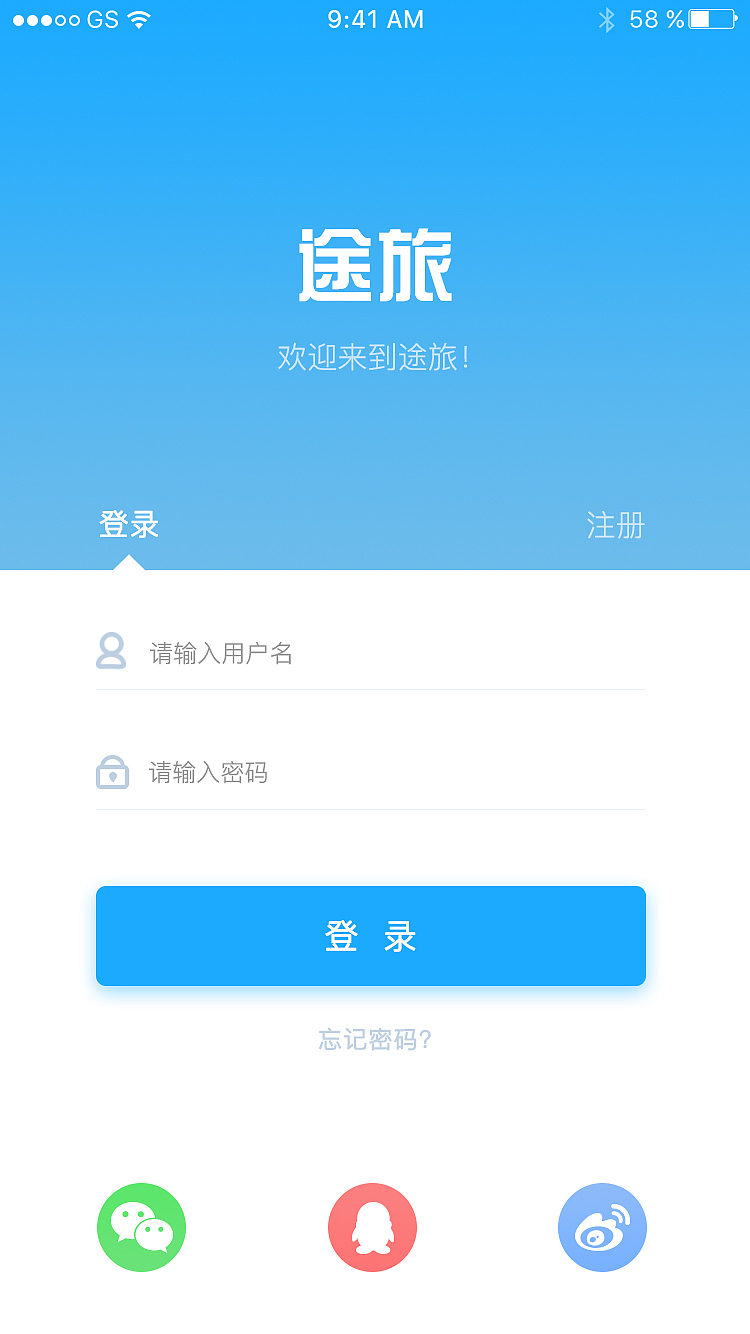Click the 欢迎来到途旅 welcome text
This screenshot has width=750, height=1334.
pyautogui.click(x=375, y=356)
